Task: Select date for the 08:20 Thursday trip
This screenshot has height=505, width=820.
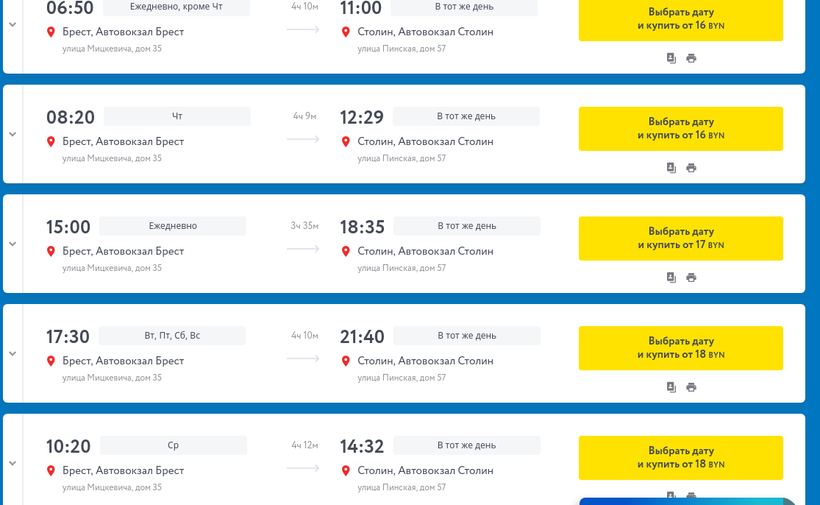Action: (680, 128)
